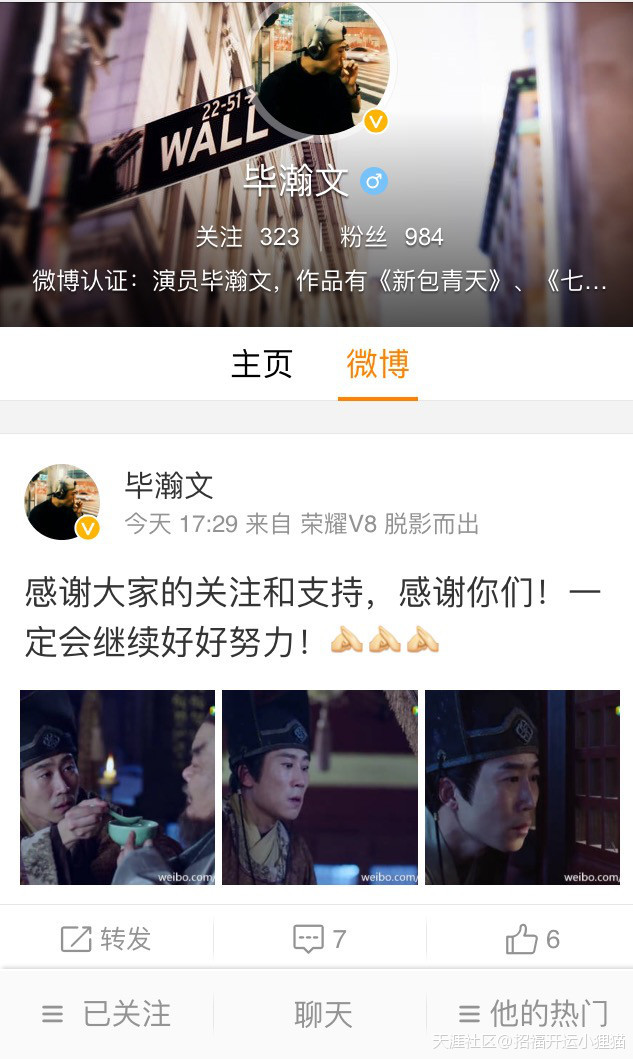Switch to the 主页 tab

point(261,364)
